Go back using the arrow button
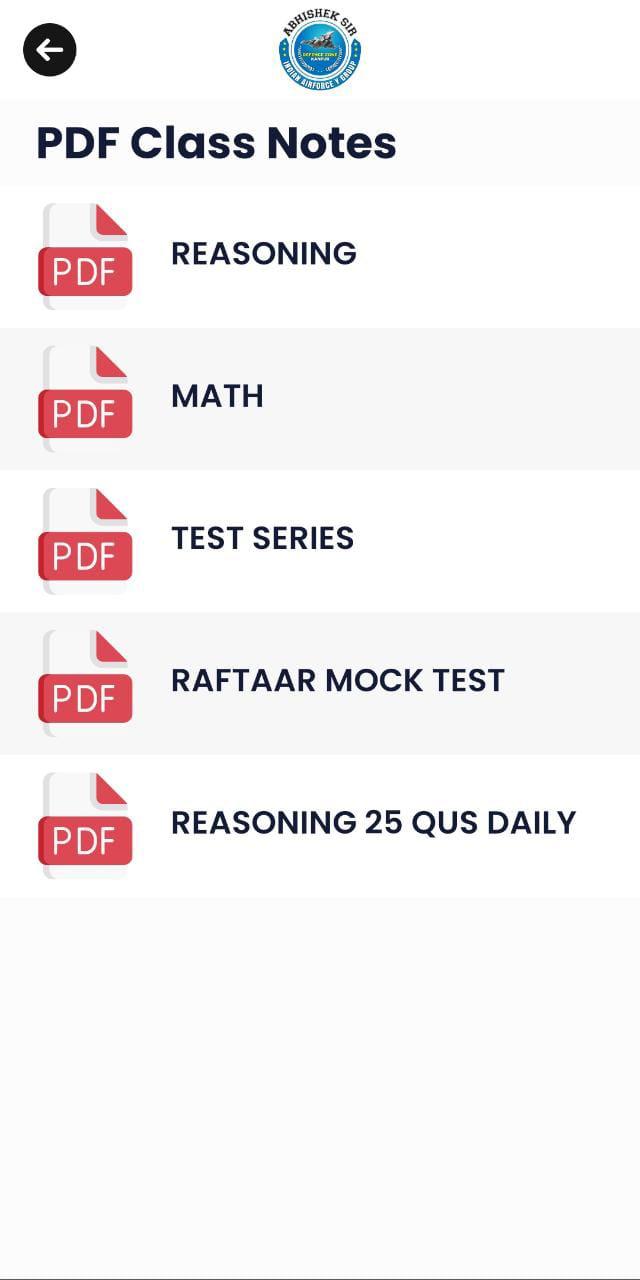Screen dimensions: 640x1280 50,50
